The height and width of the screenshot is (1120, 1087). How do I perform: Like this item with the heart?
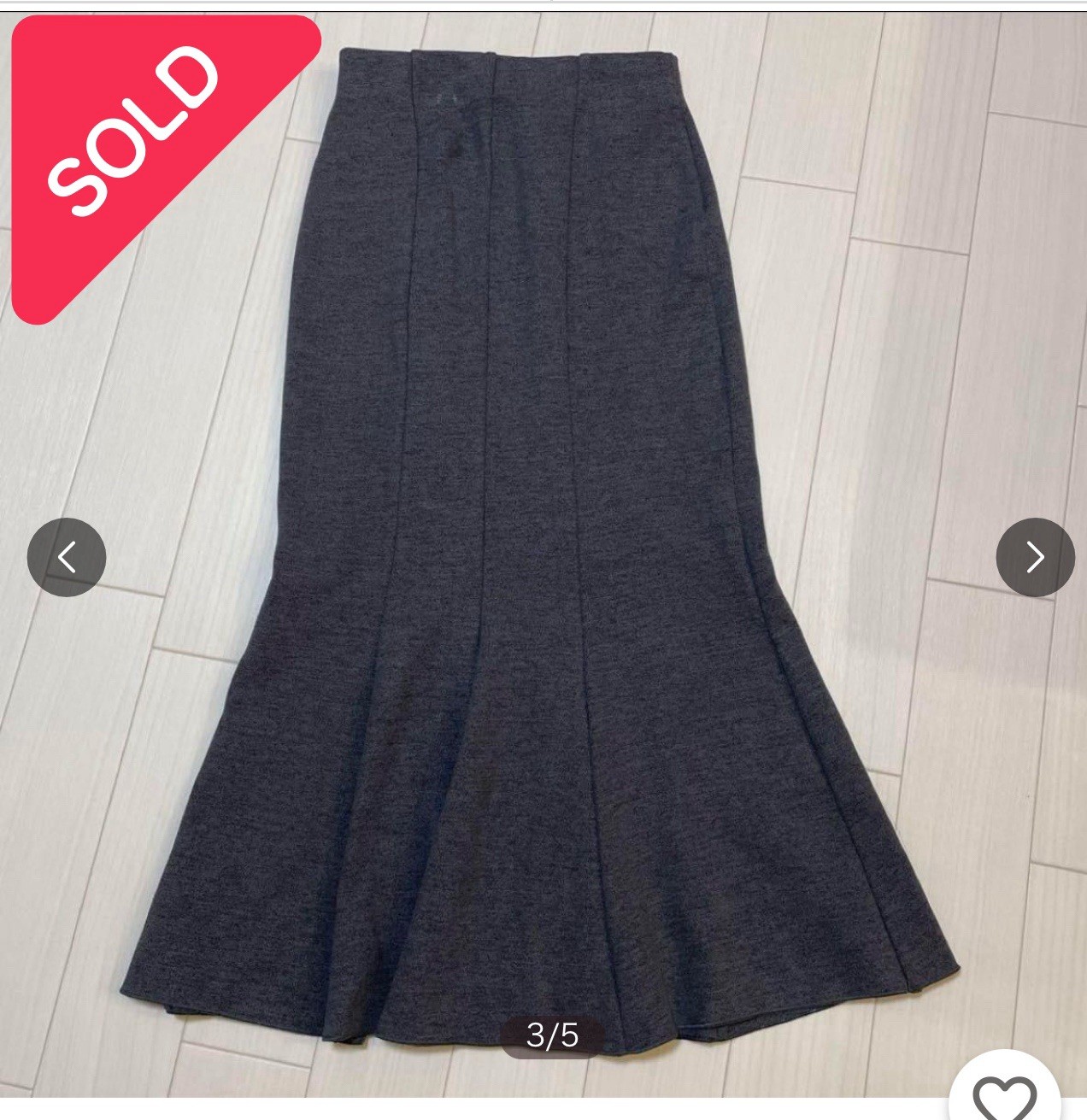coord(1004,1093)
